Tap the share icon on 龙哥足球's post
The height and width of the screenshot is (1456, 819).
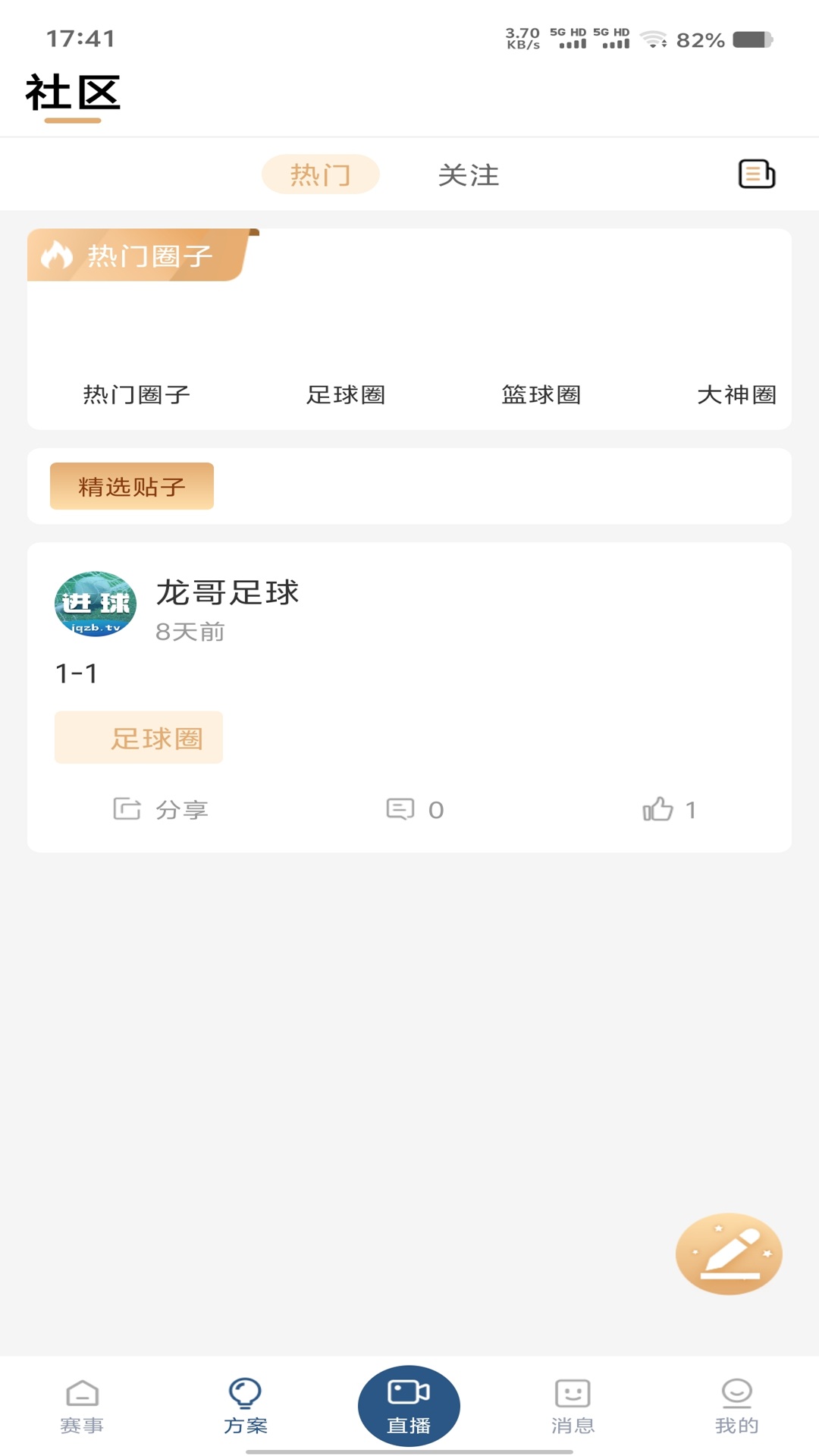(127, 808)
